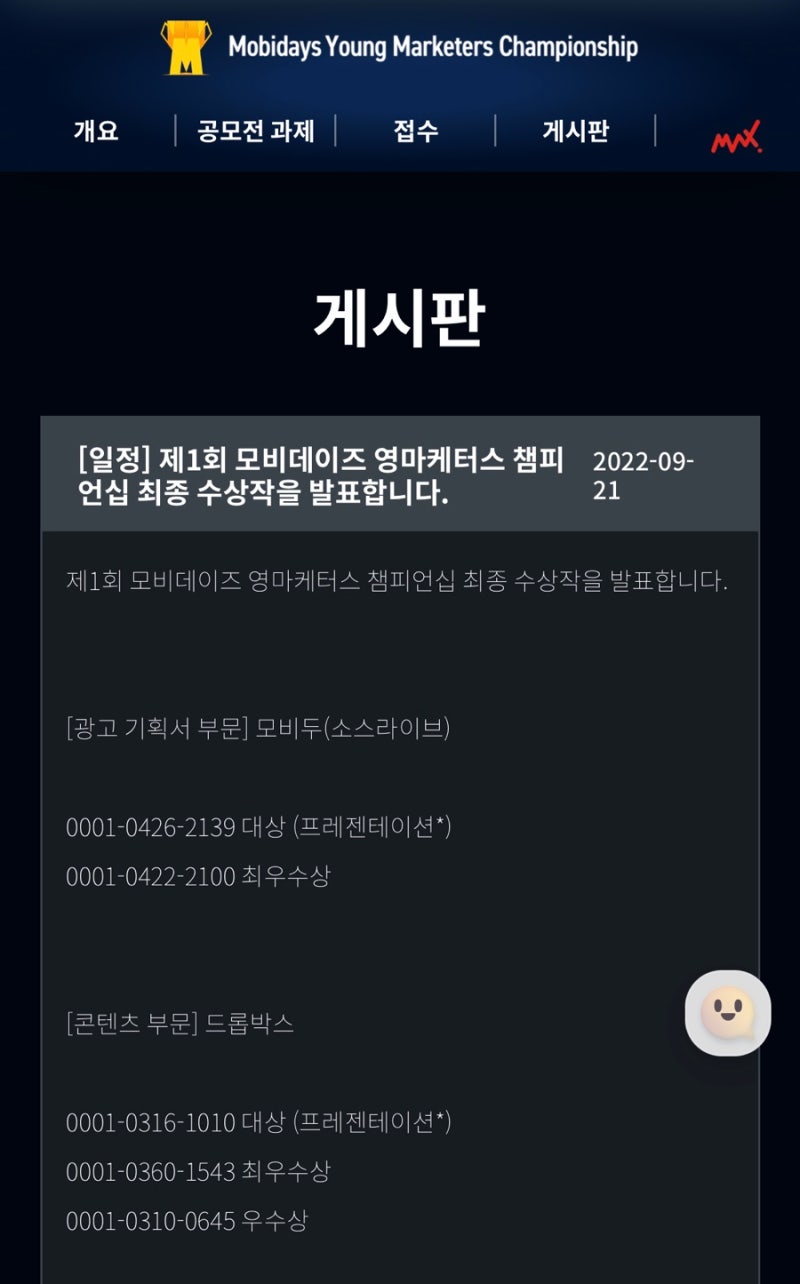Switch to the 게시판 tab
Viewport: 800px width, 1284px height.
tap(576, 131)
